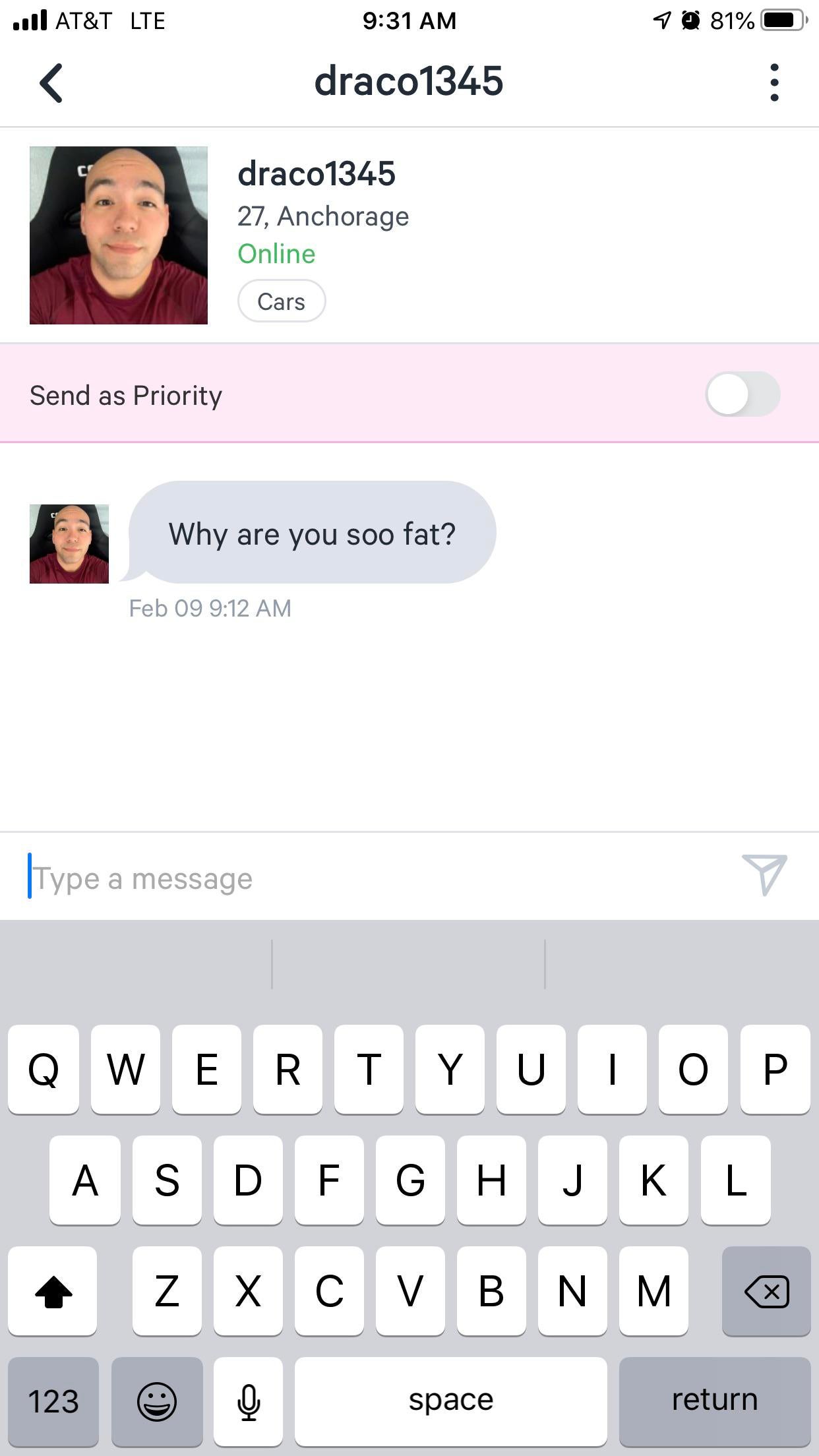This screenshot has width=819, height=1456.
Task: Tap the shift key
Action: (x=53, y=1291)
